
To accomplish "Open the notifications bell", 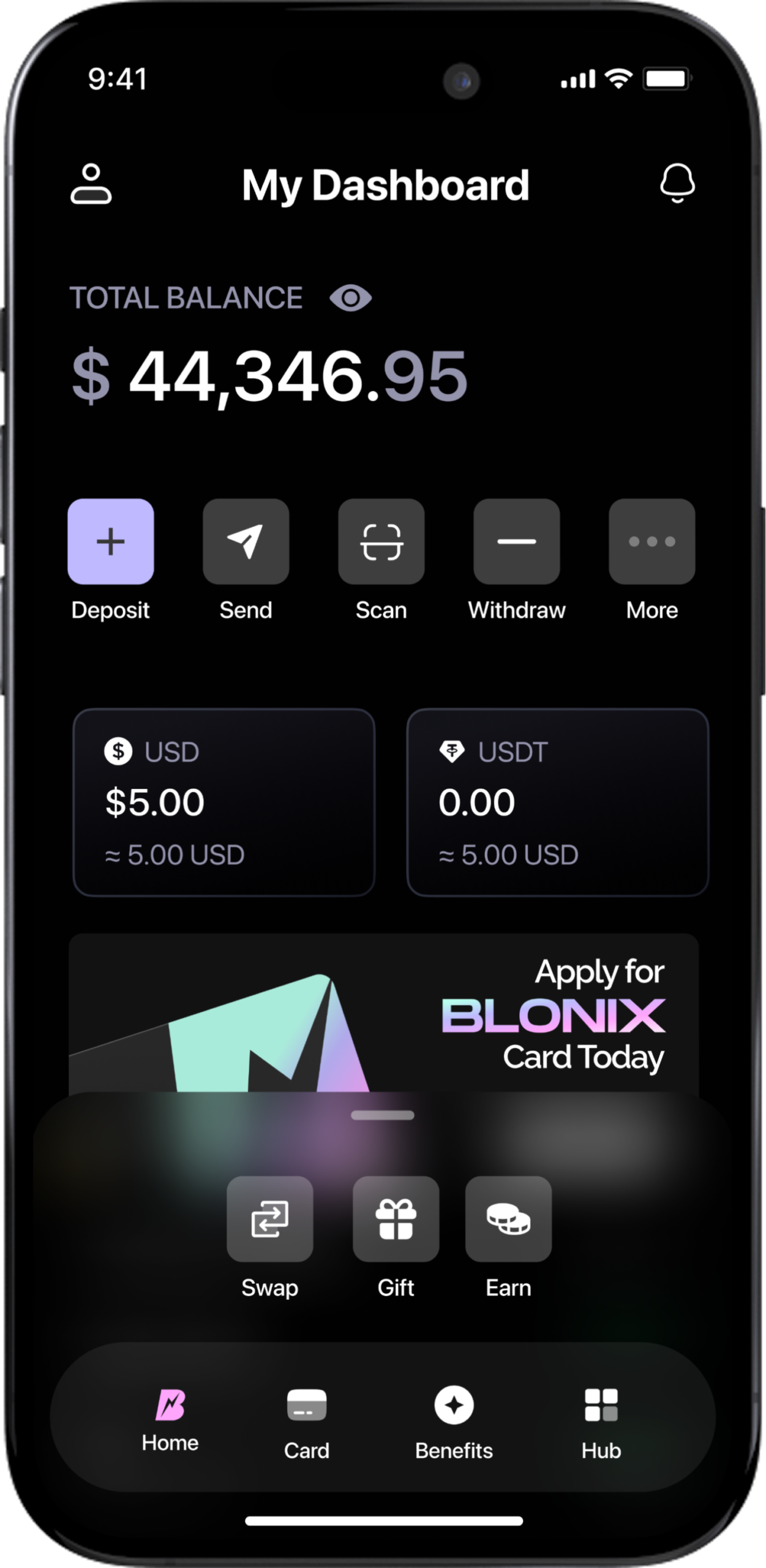I will coord(677,183).
